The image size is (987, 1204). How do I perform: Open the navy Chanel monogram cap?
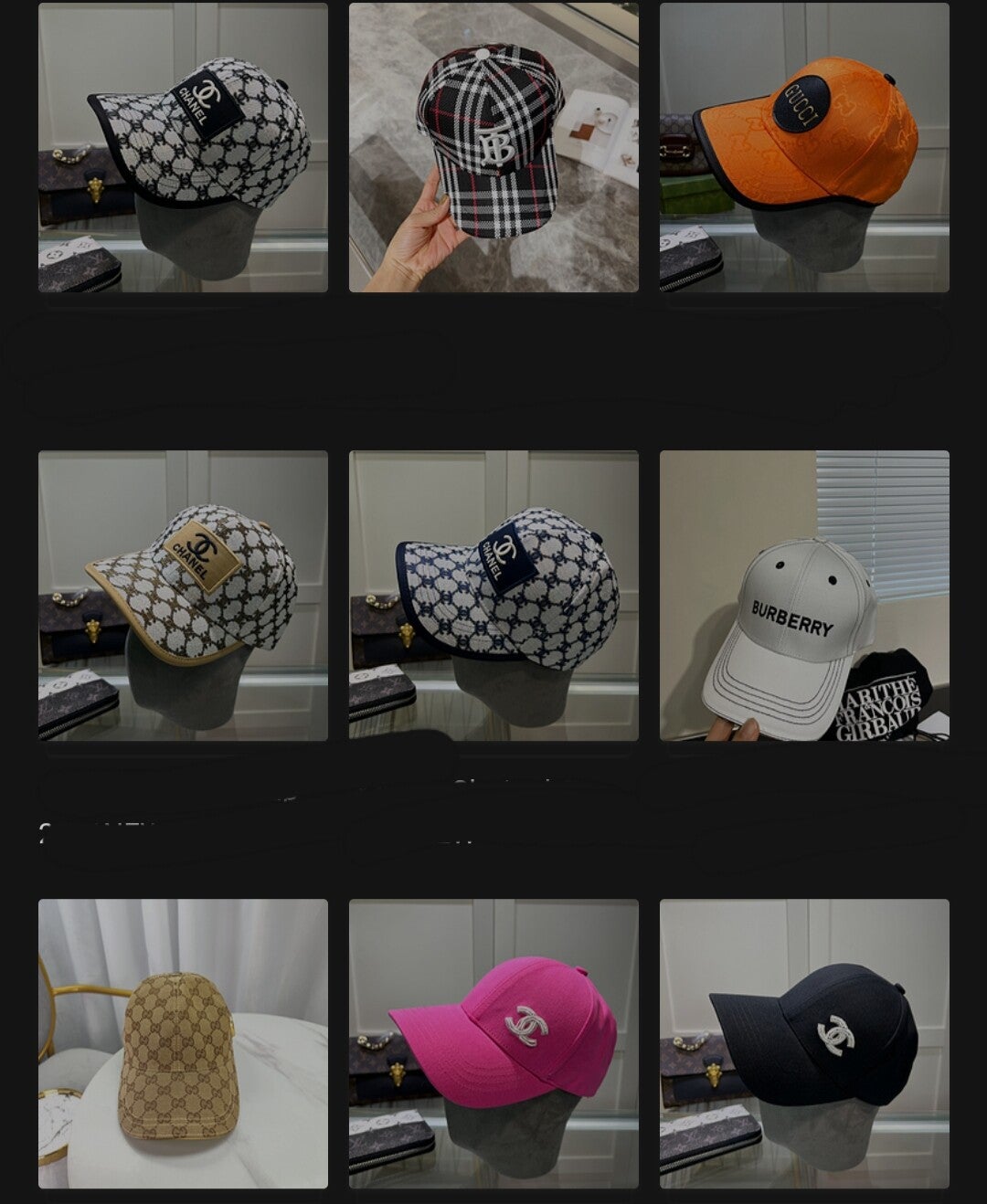(493, 595)
